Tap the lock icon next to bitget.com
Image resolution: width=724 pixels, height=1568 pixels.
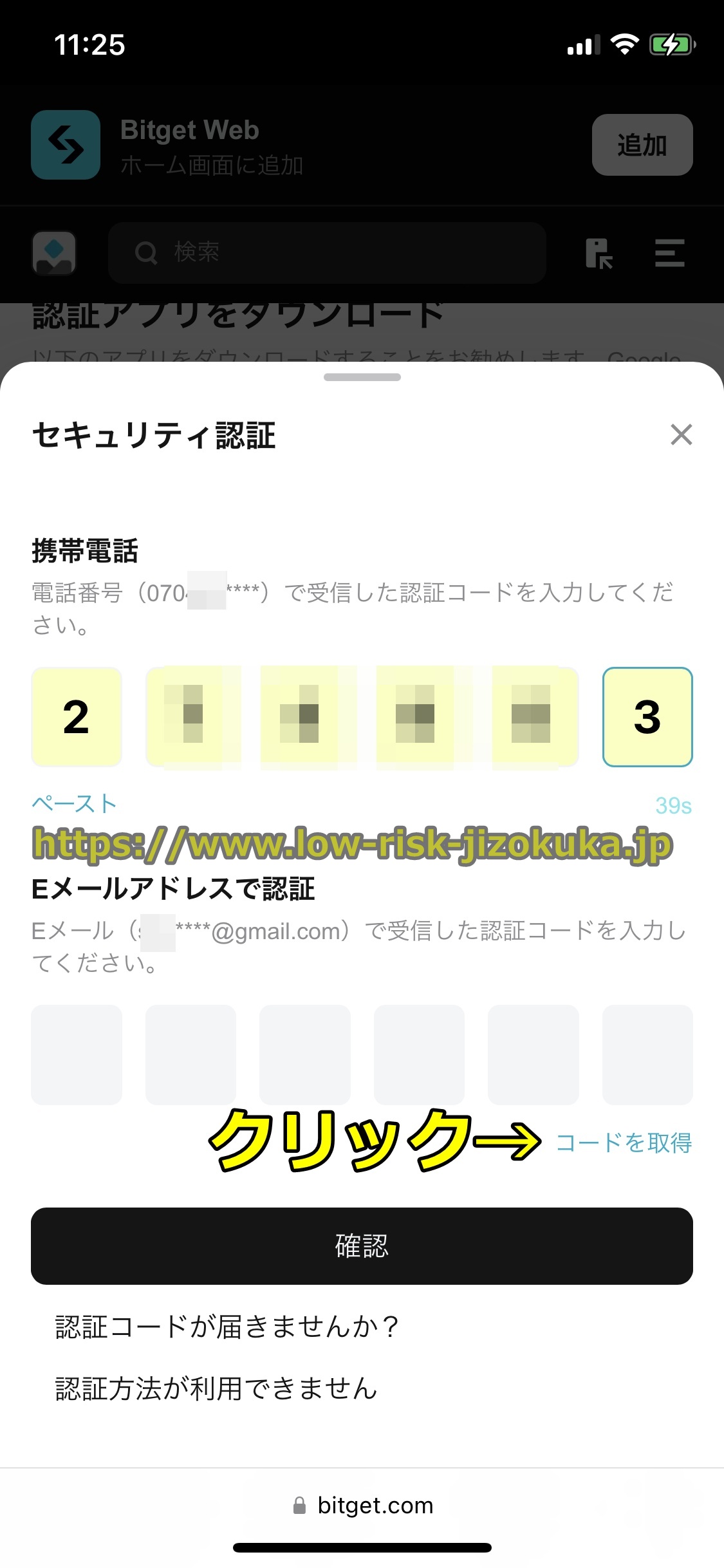pyautogui.click(x=300, y=1504)
